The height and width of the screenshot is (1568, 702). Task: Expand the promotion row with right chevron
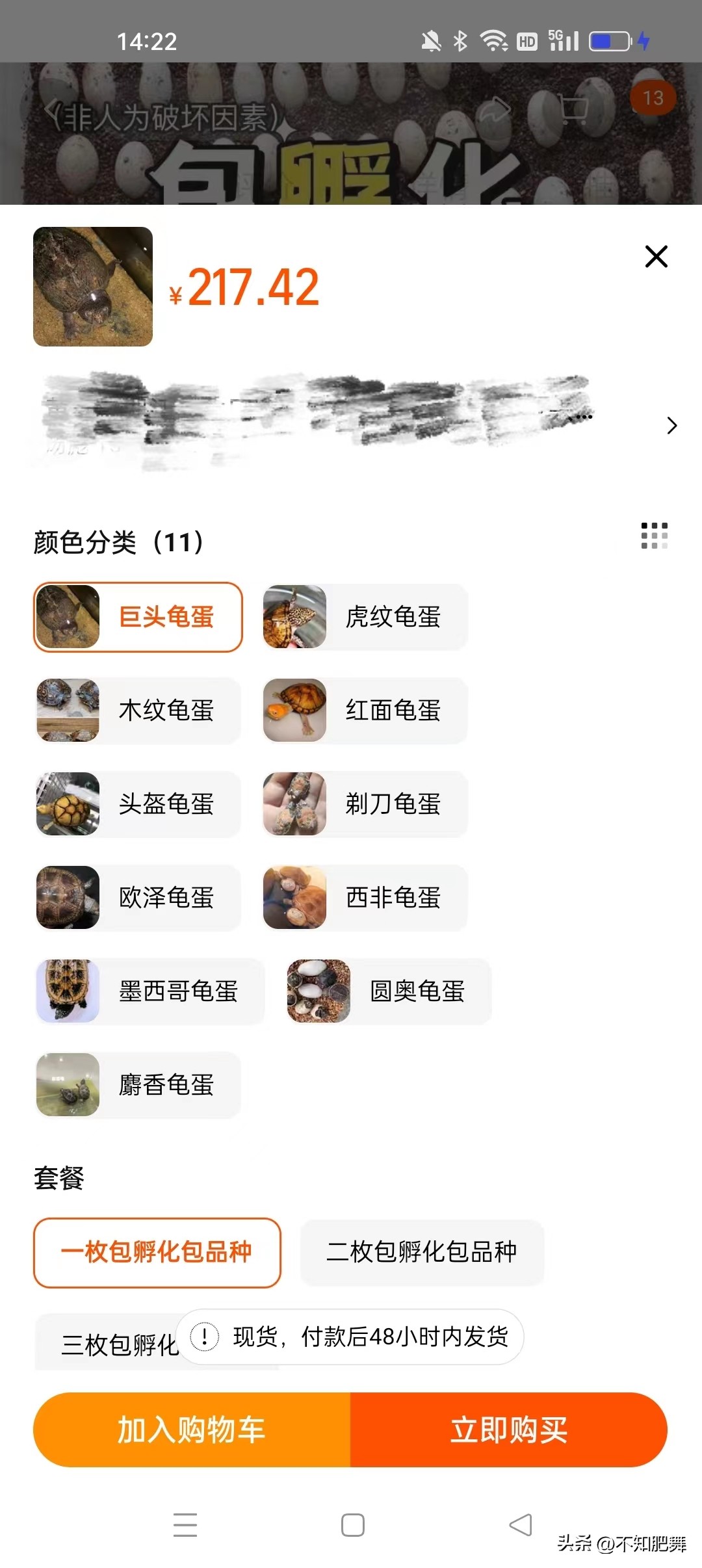pyautogui.click(x=672, y=426)
